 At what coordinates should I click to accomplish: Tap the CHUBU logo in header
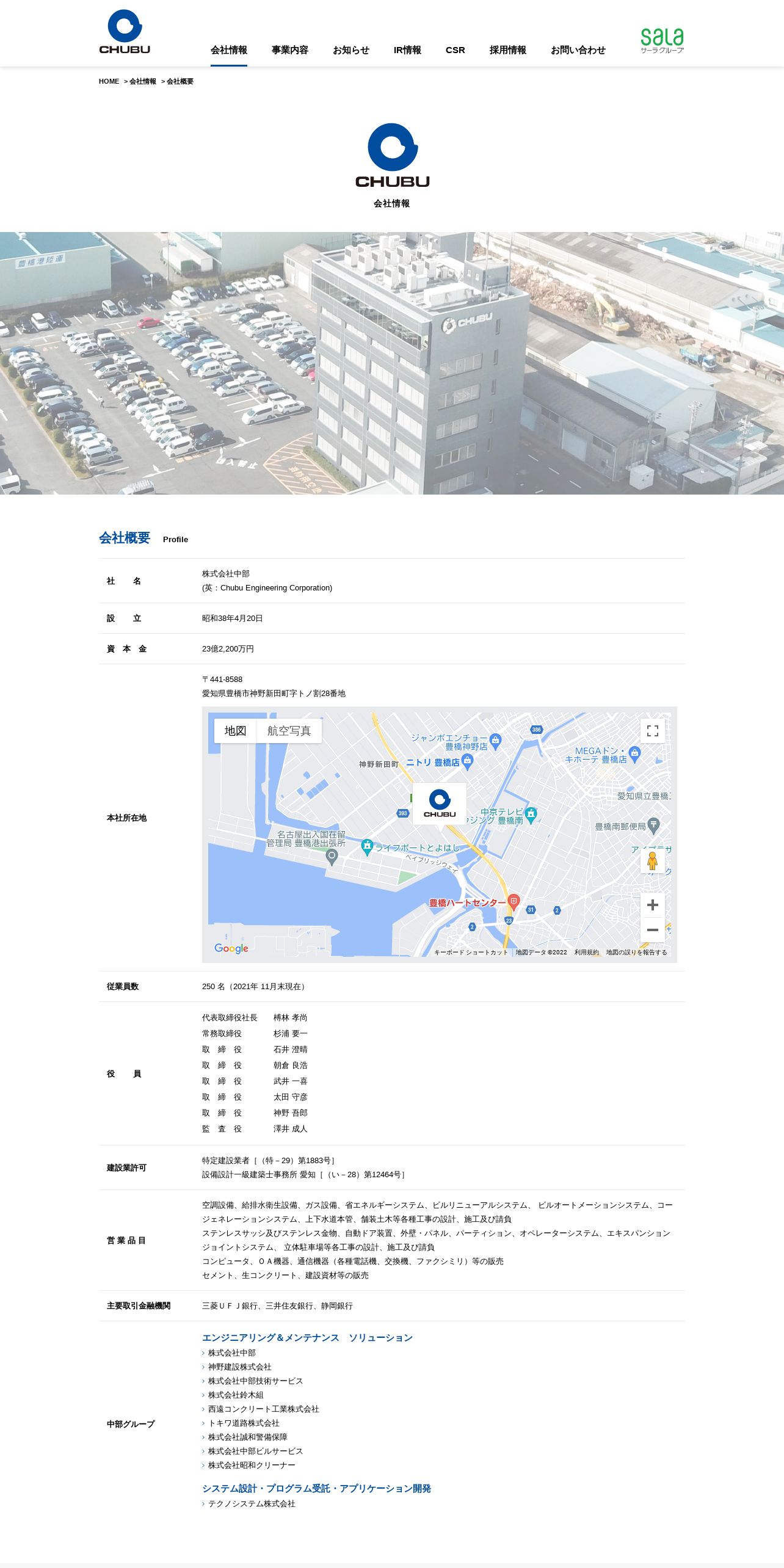pyautogui.click(x=125, y=32)
